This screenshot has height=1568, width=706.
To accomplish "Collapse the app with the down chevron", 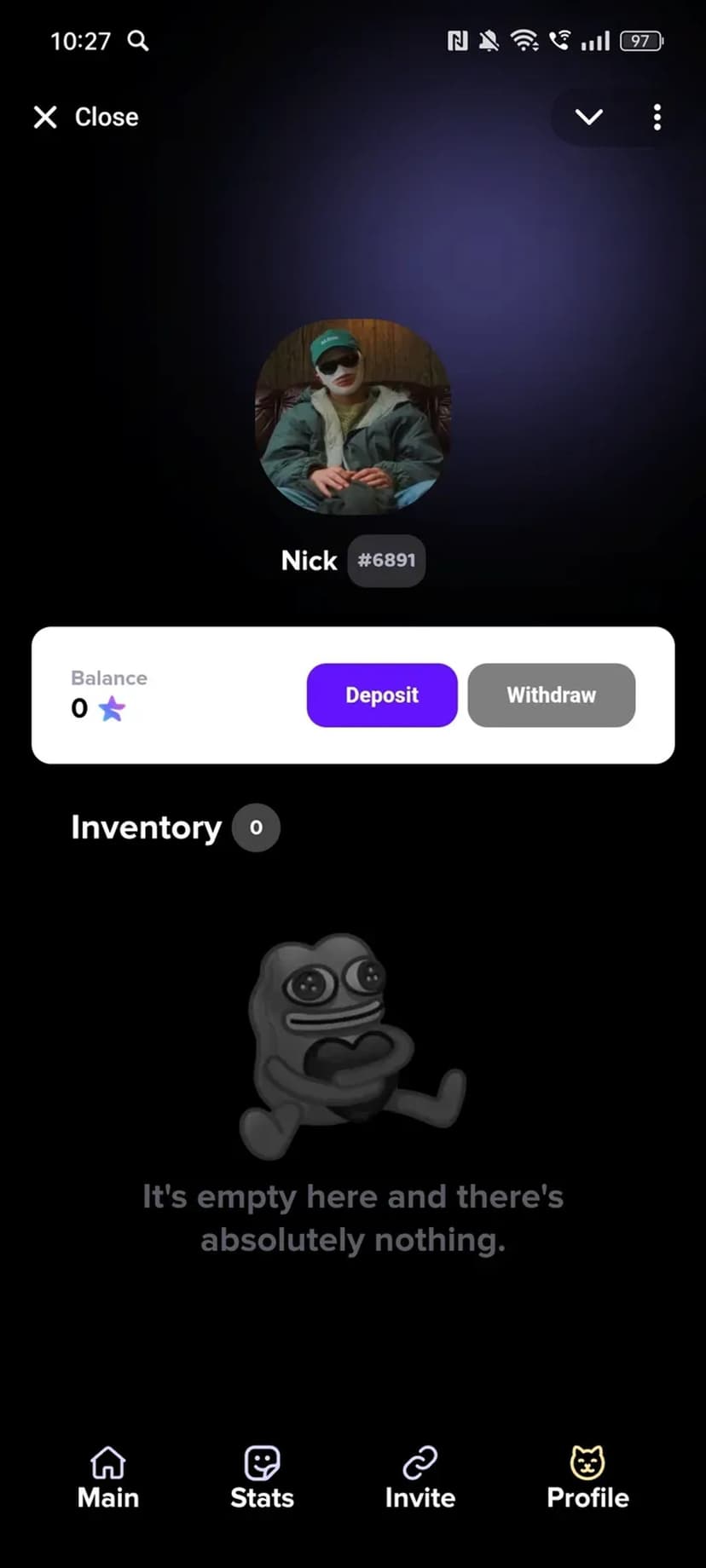I will coord(589,117).
